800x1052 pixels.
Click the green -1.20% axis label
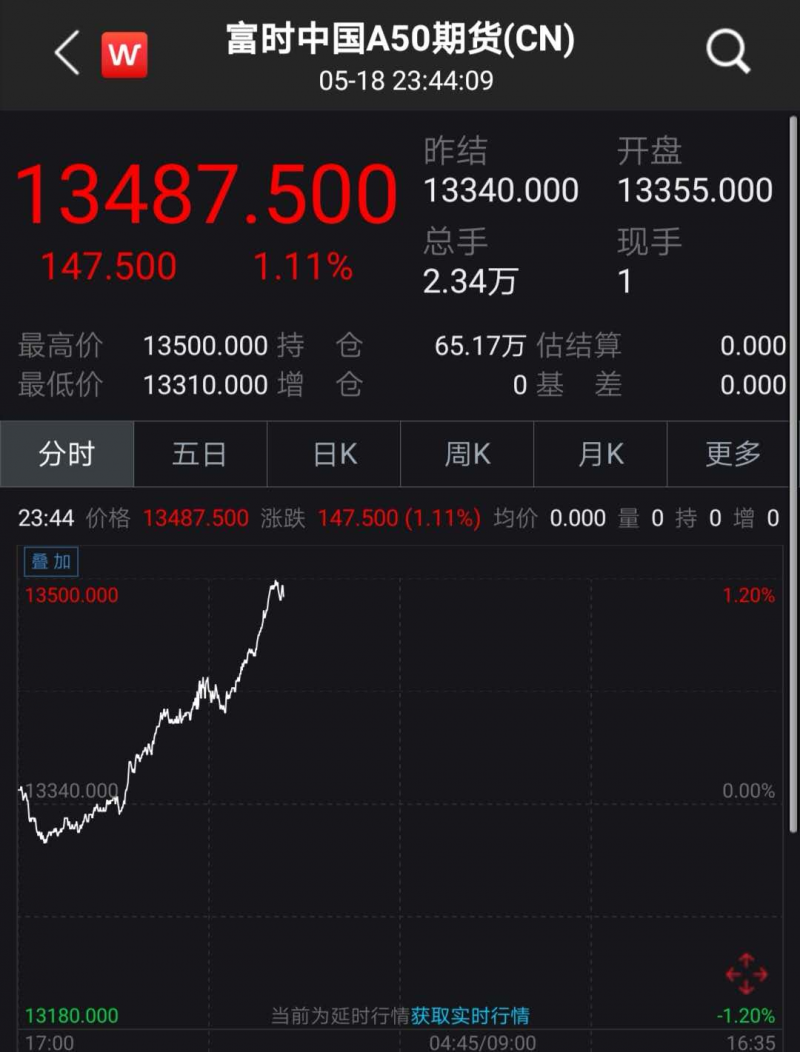(744, 1014)
